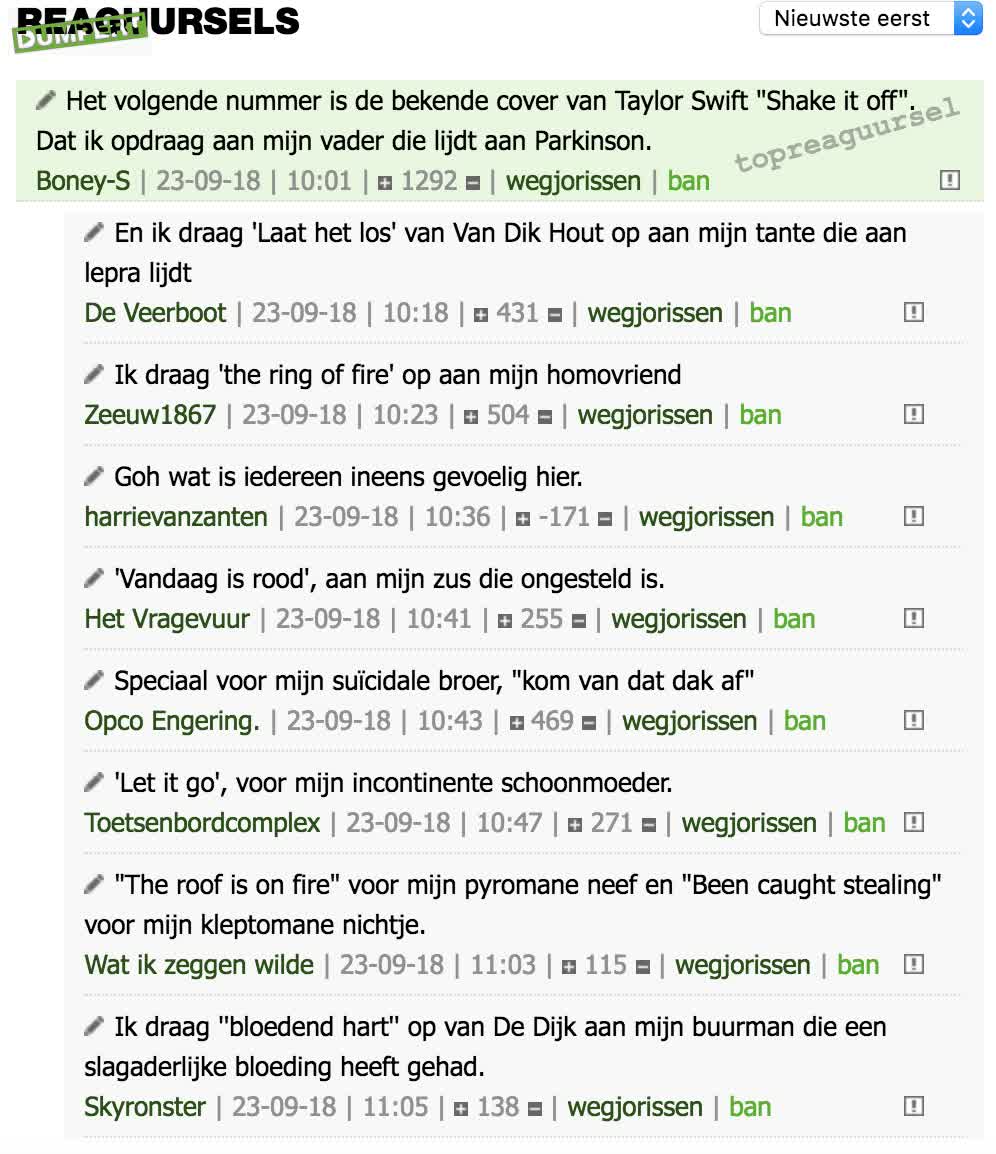Report the comment by Het Vragevuur
The height and width of the screenshot is (1154, 996).
(x=913, y=619)
